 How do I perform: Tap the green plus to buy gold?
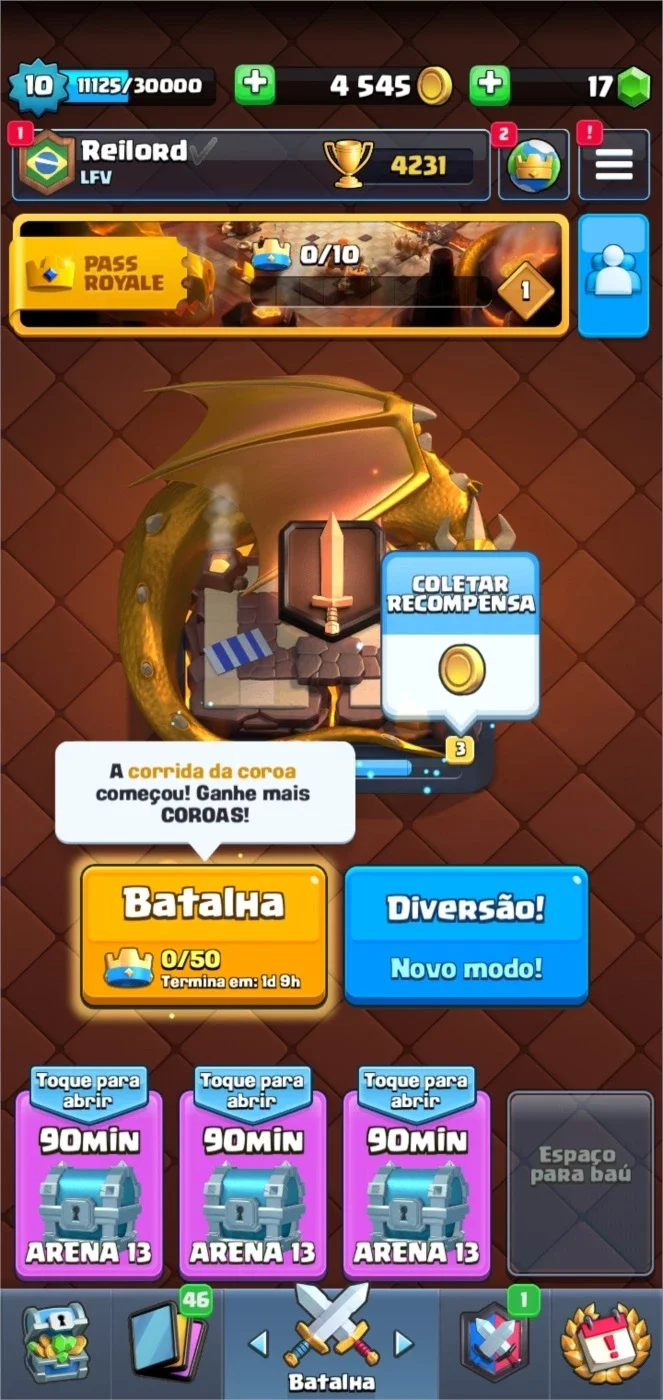point(255,85)
